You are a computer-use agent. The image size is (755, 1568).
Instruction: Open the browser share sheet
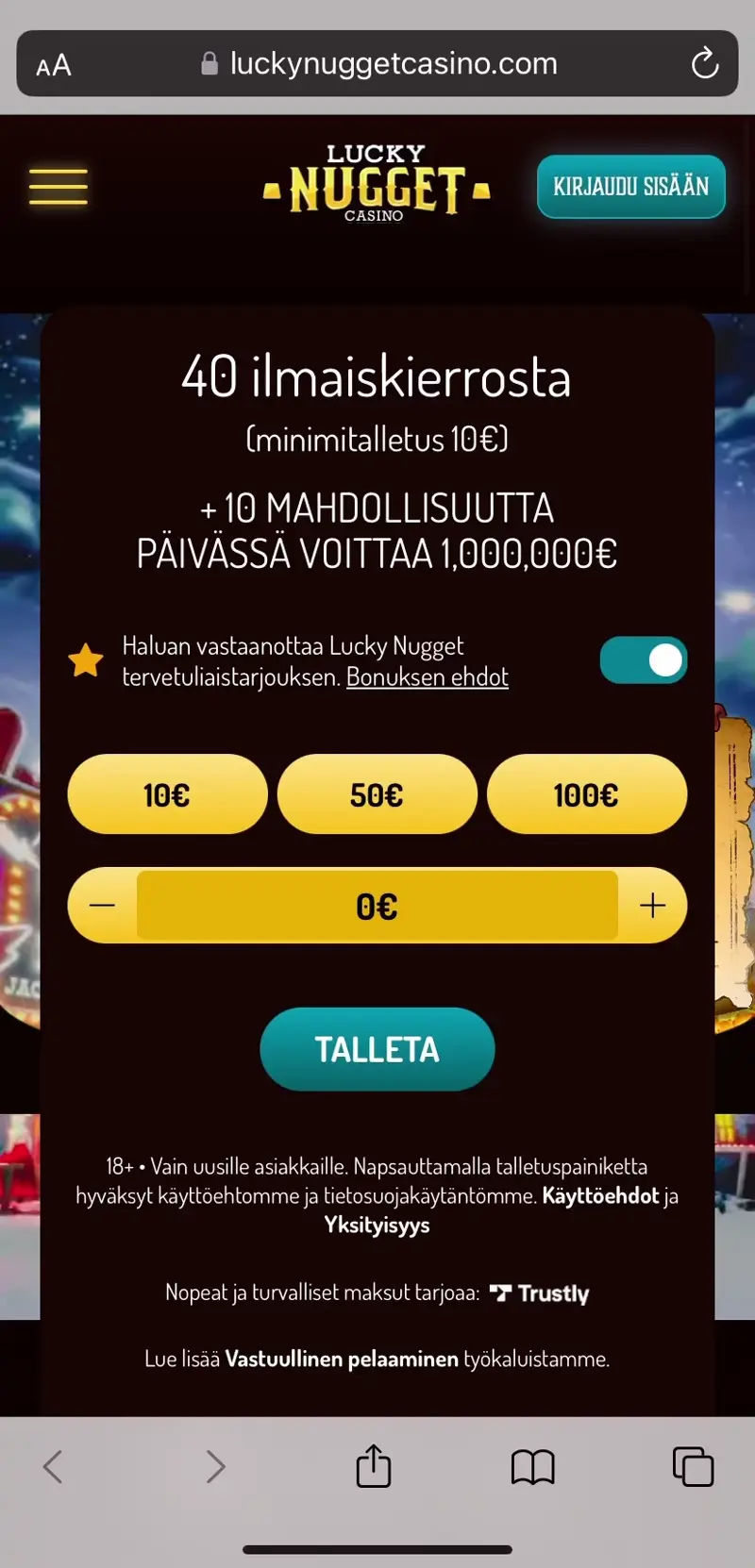pyautogui.click(x=374, y=1467)
